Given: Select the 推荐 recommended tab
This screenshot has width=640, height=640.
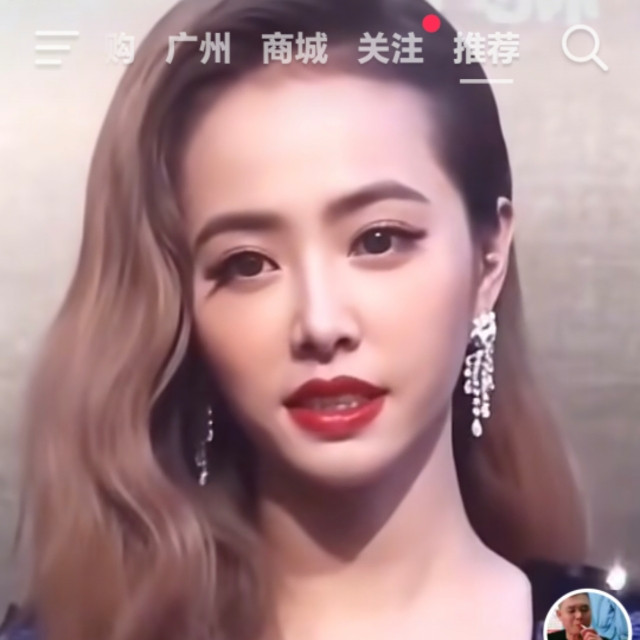Looking at the screenshot, I should click(486, 48).
